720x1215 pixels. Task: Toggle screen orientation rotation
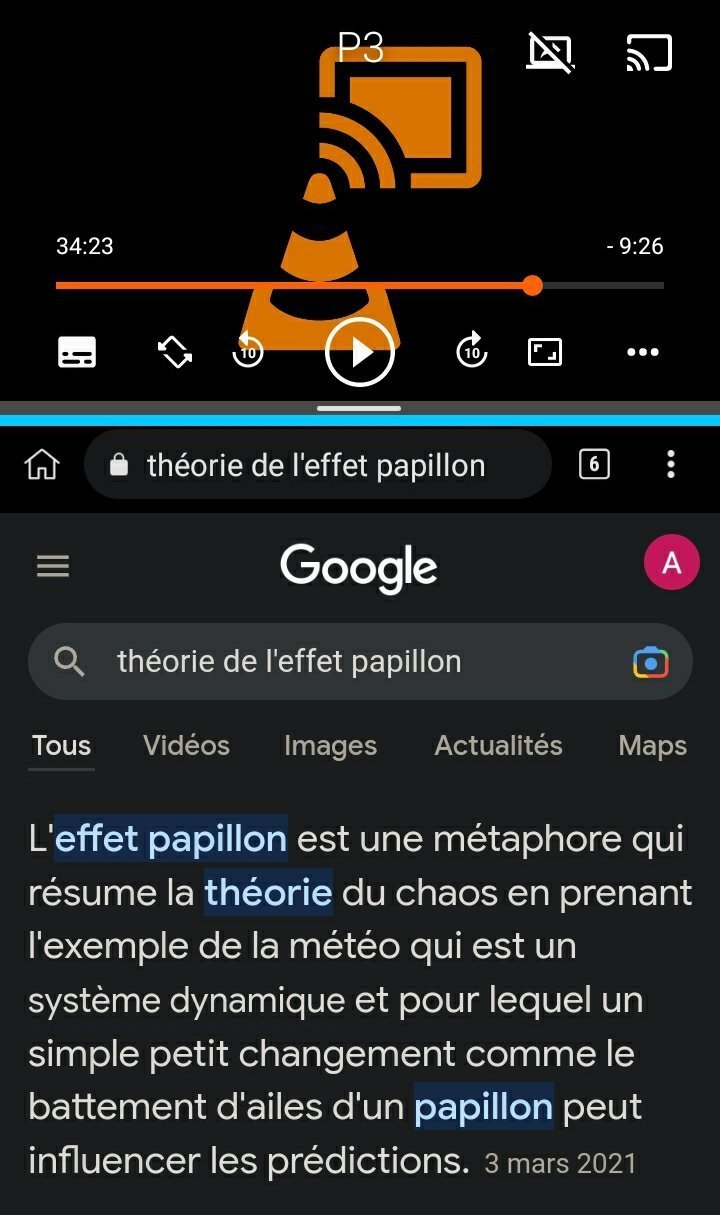[x=175, y=352]
